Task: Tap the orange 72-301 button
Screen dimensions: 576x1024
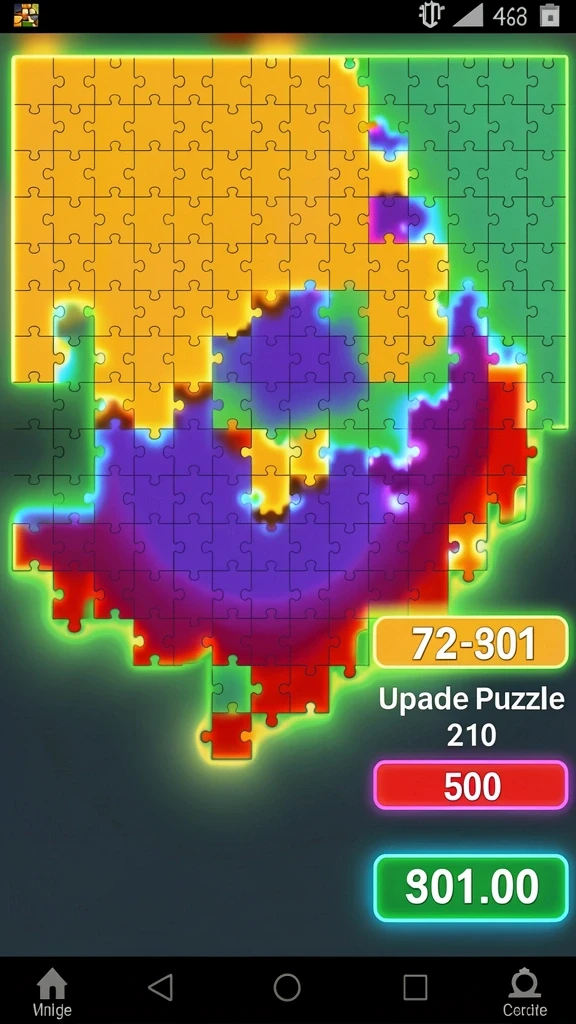Action: [x=471, y=643]
